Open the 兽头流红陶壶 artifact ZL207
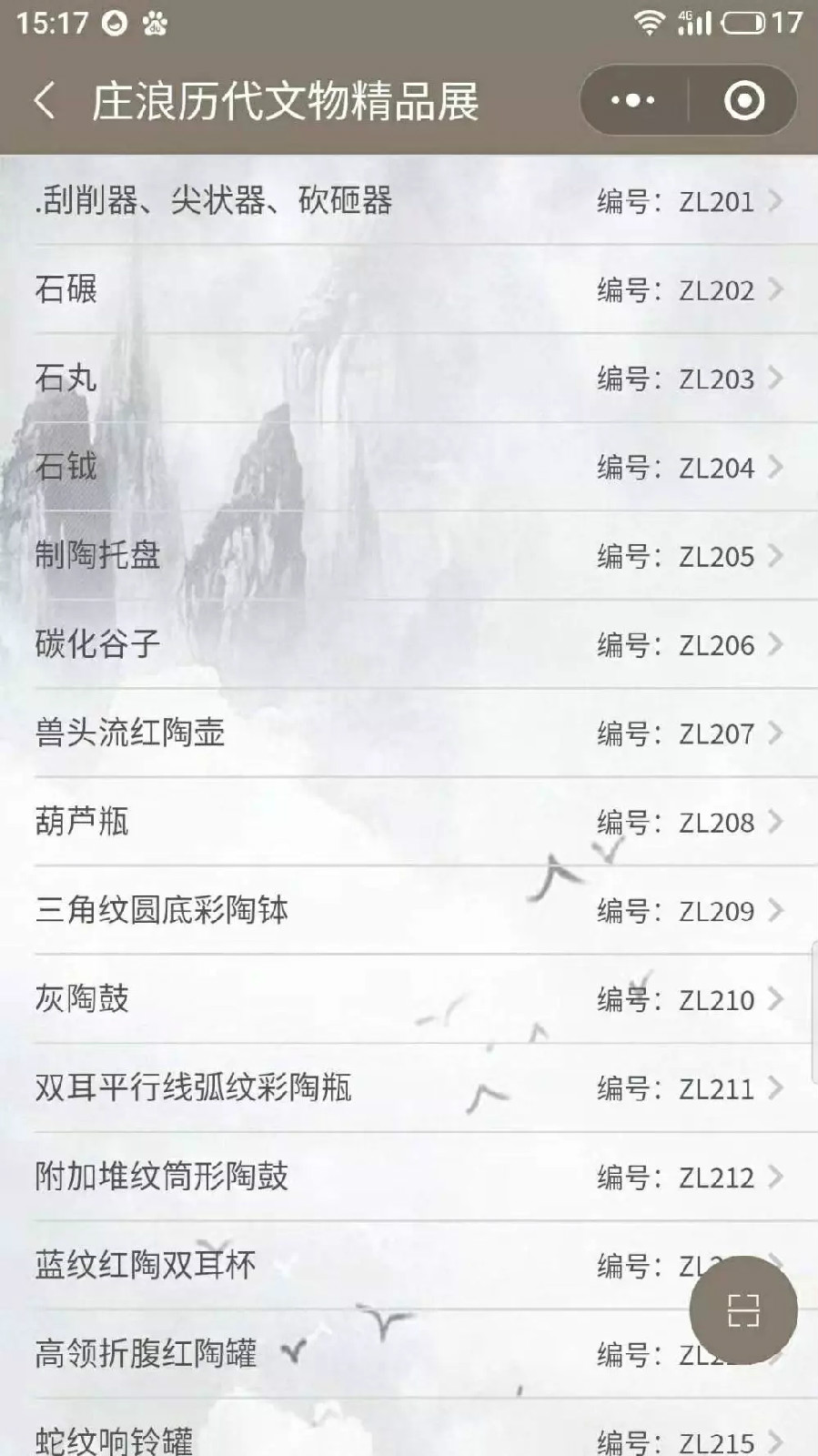818x1456 pixels. click(x=409, y=733)
